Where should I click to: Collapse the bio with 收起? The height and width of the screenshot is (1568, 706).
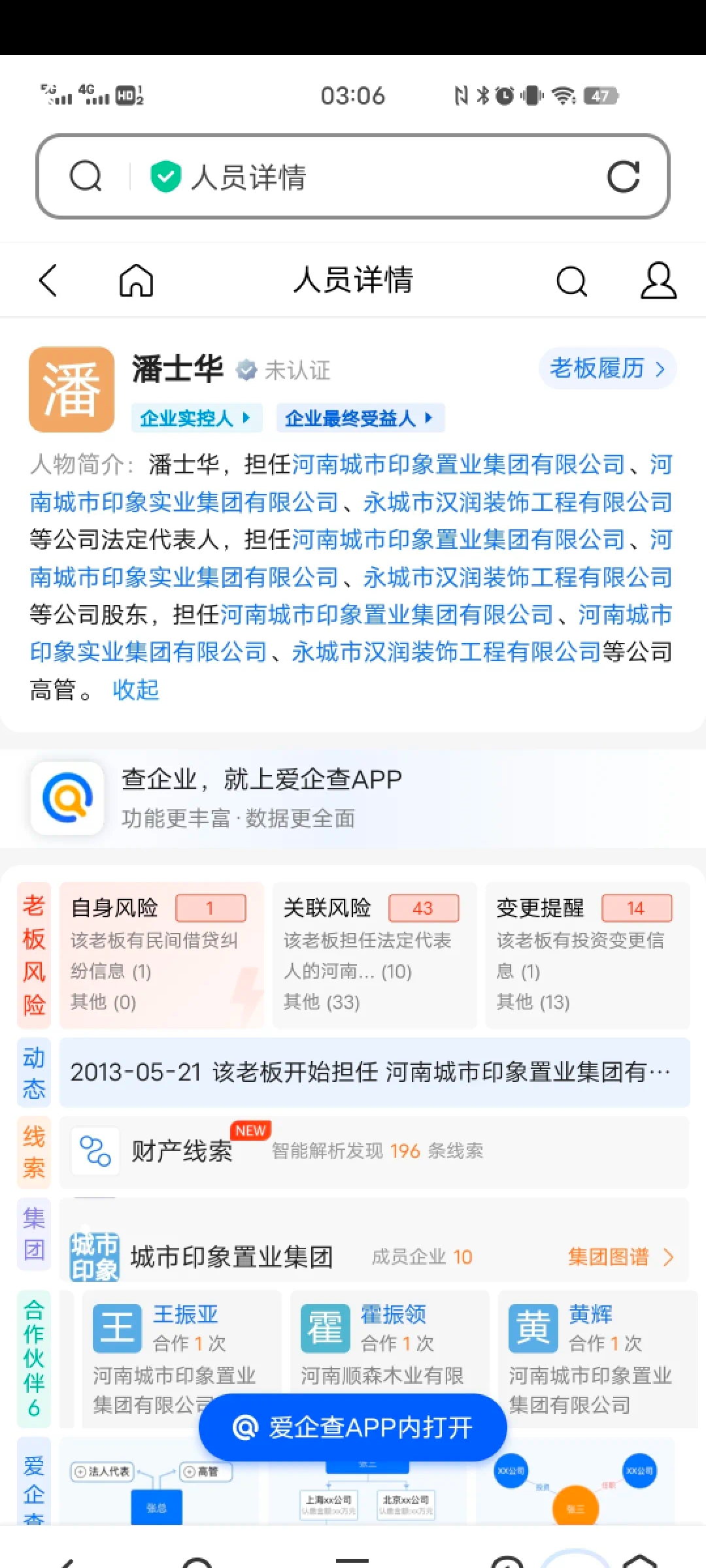pos(136,690)
